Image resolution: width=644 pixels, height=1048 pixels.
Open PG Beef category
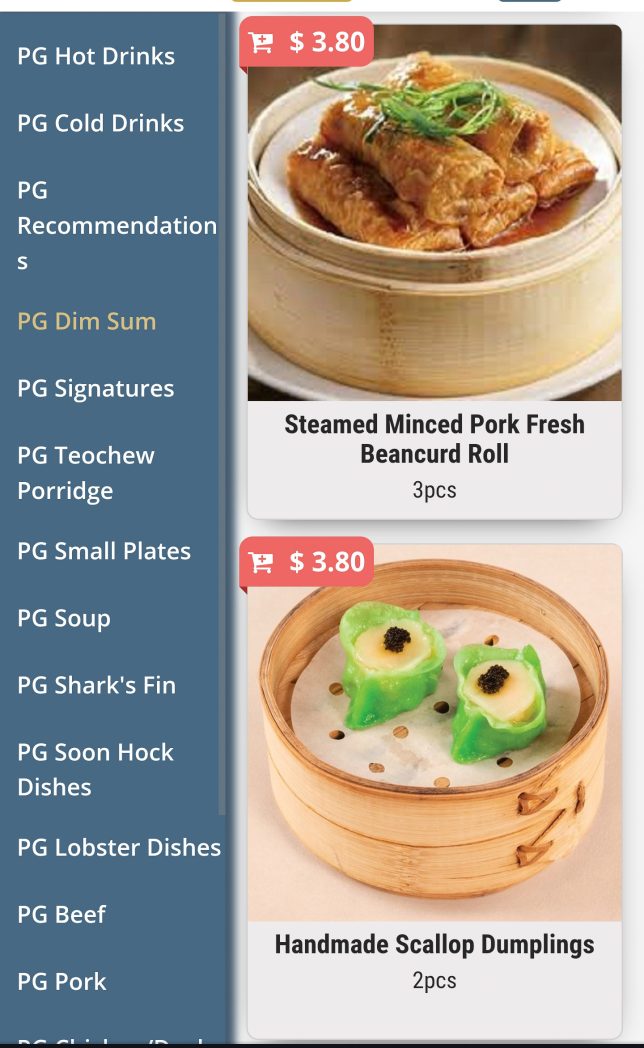62,914
